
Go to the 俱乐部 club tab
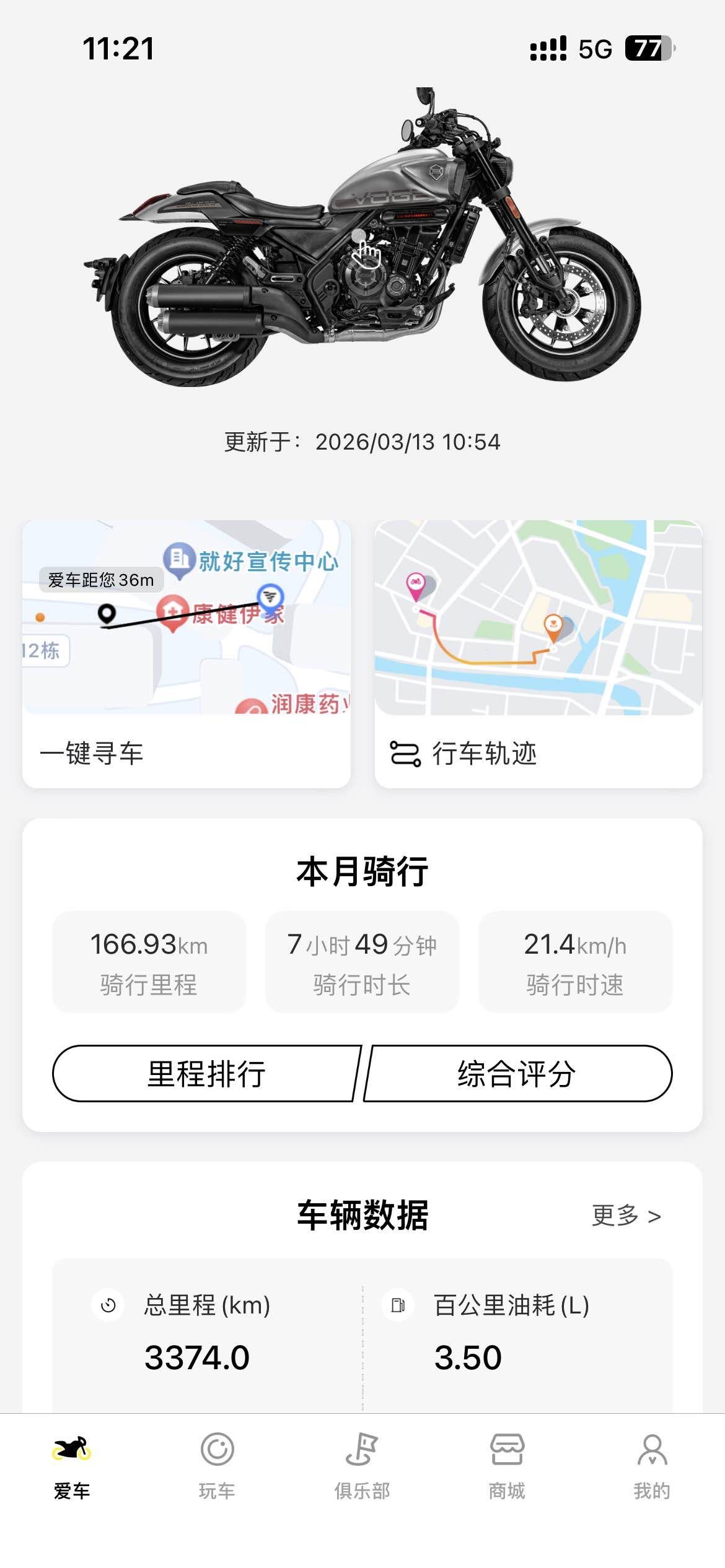(x=362, y=1466)
